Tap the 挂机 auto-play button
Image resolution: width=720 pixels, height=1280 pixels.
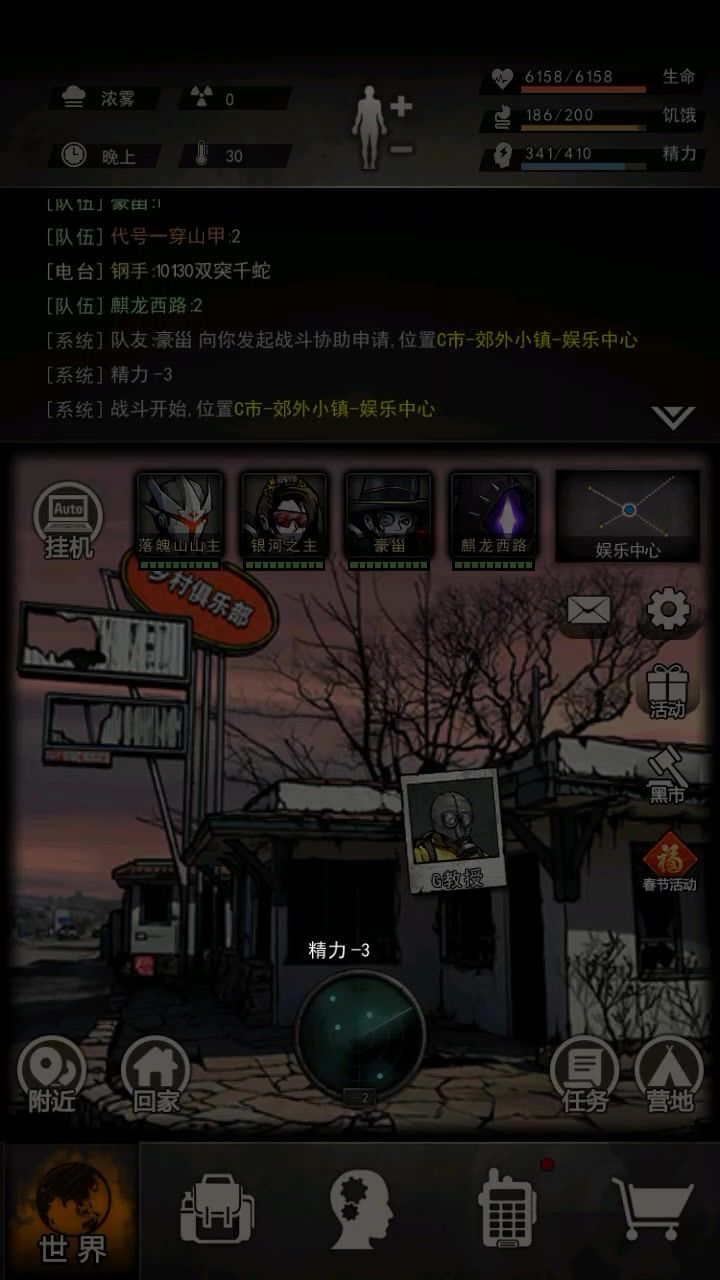[x=68, y=520]
